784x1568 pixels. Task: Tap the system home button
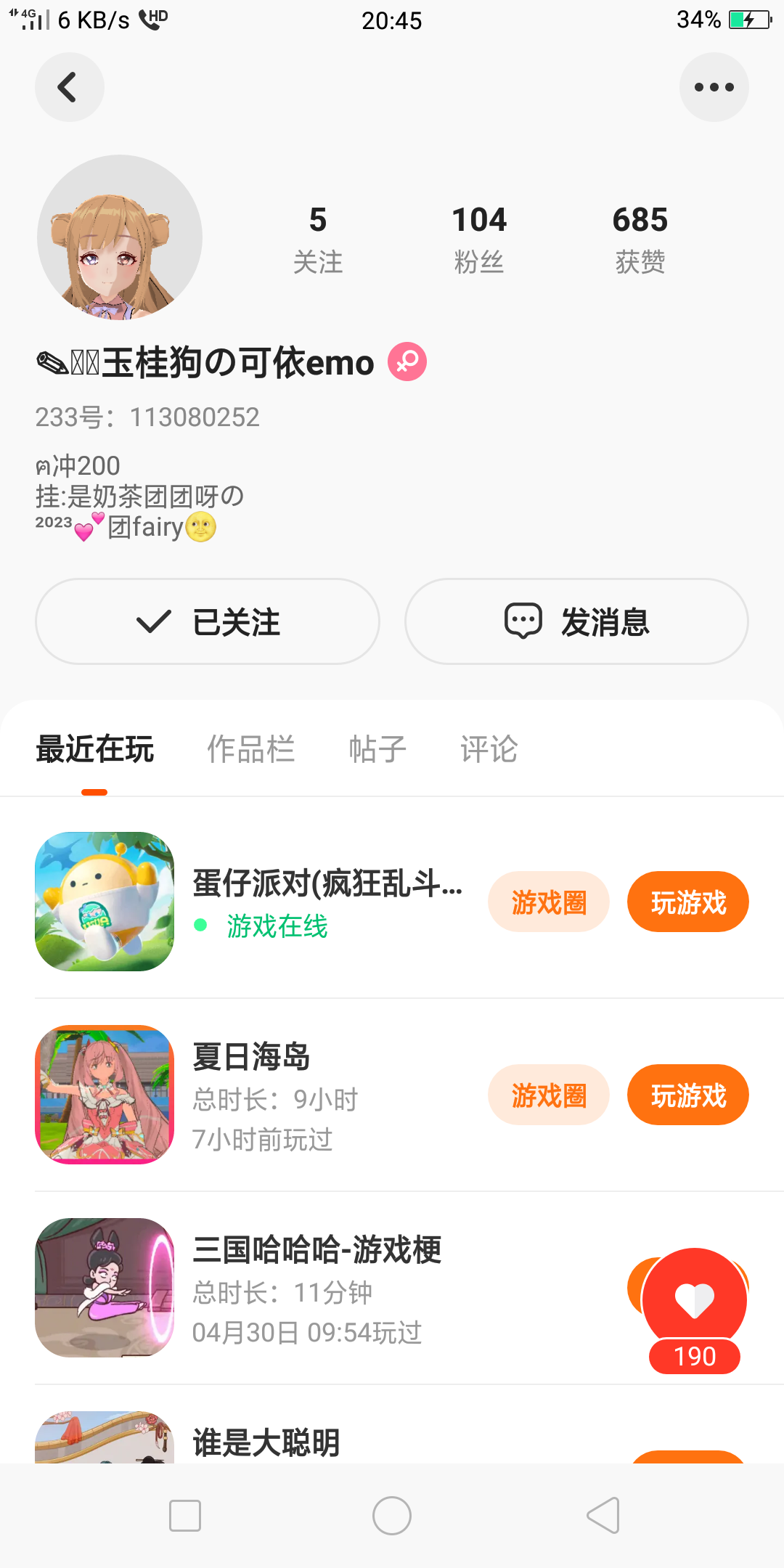pyautogui.click(x=392, y=1516)
